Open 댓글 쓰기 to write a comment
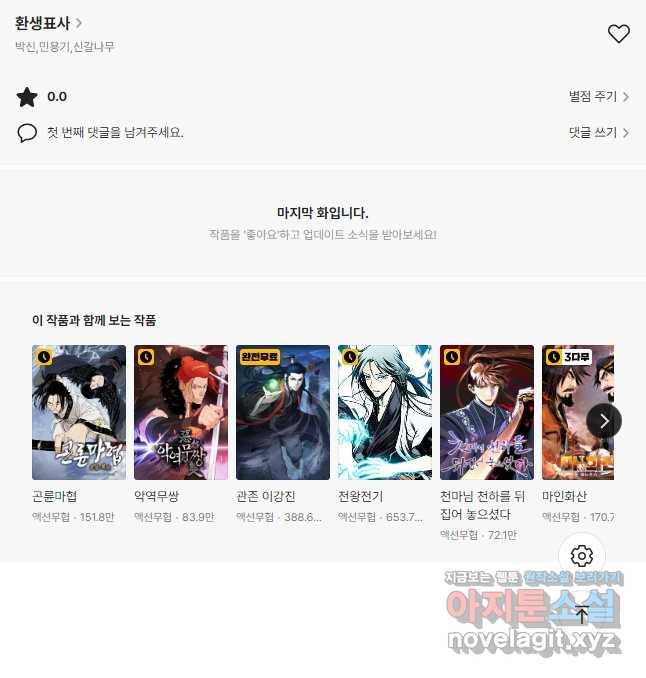The height and width of the screenshot is (678, 646). click(x=598, y=132)
